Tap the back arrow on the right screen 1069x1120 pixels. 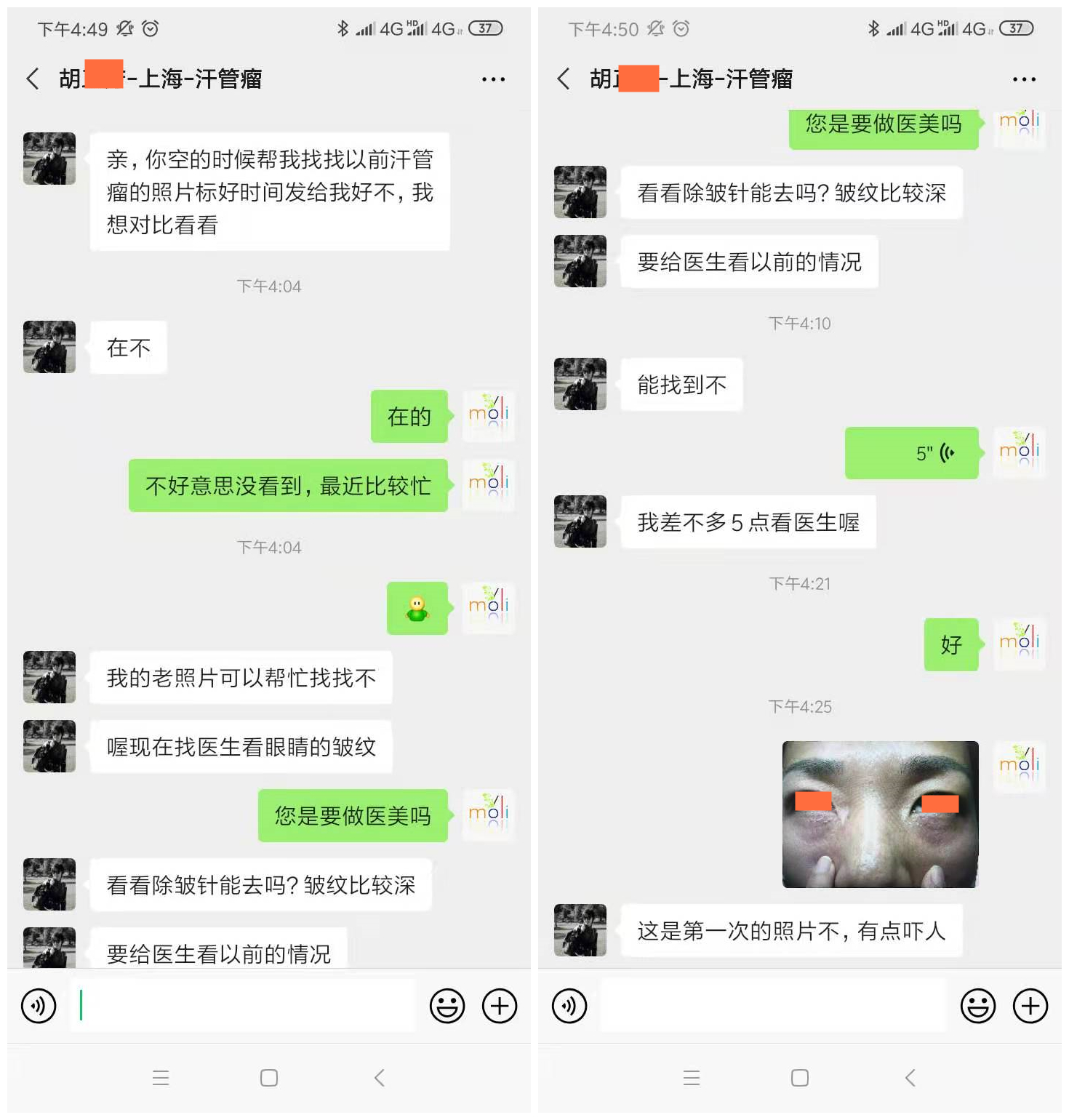tap(563, 79)
